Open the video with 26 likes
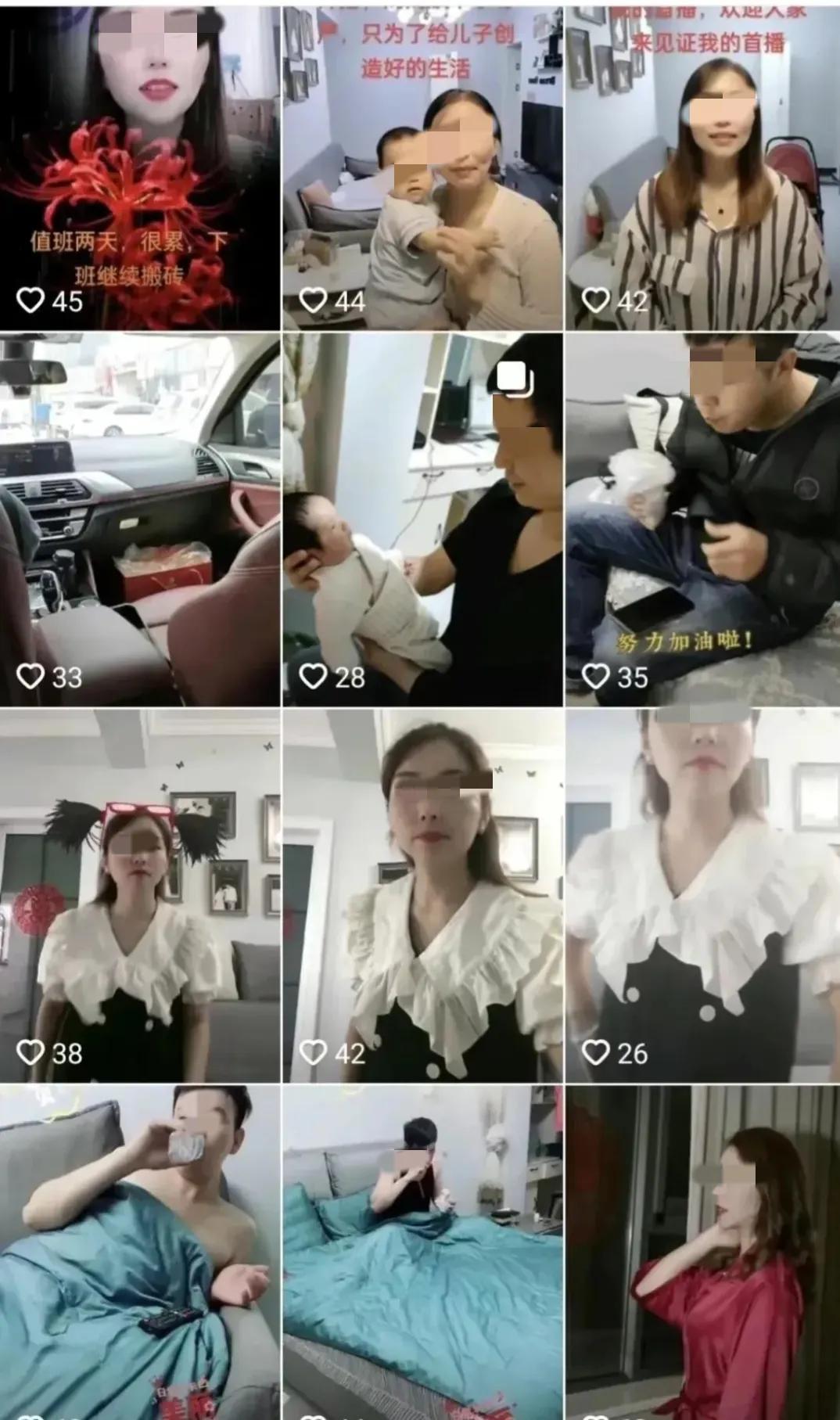The width and height of the screenshot is (840, 1420). point(702,896)
